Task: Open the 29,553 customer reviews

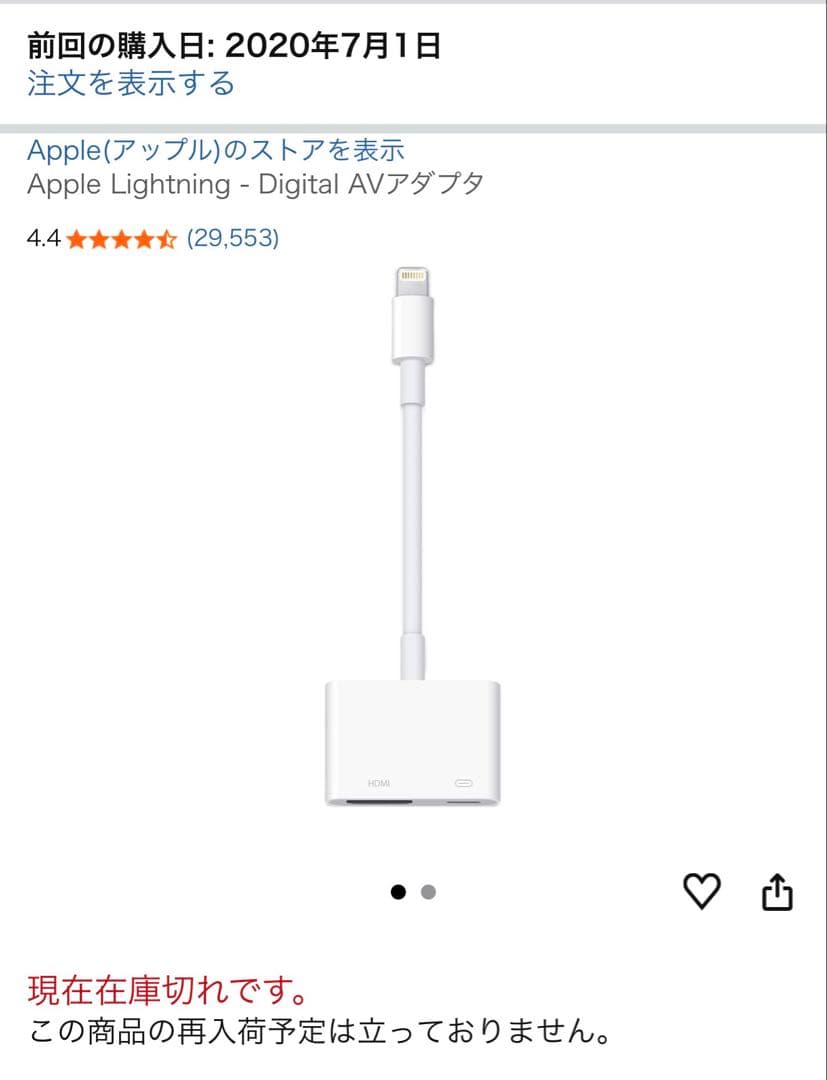Action: coord(233,238)
